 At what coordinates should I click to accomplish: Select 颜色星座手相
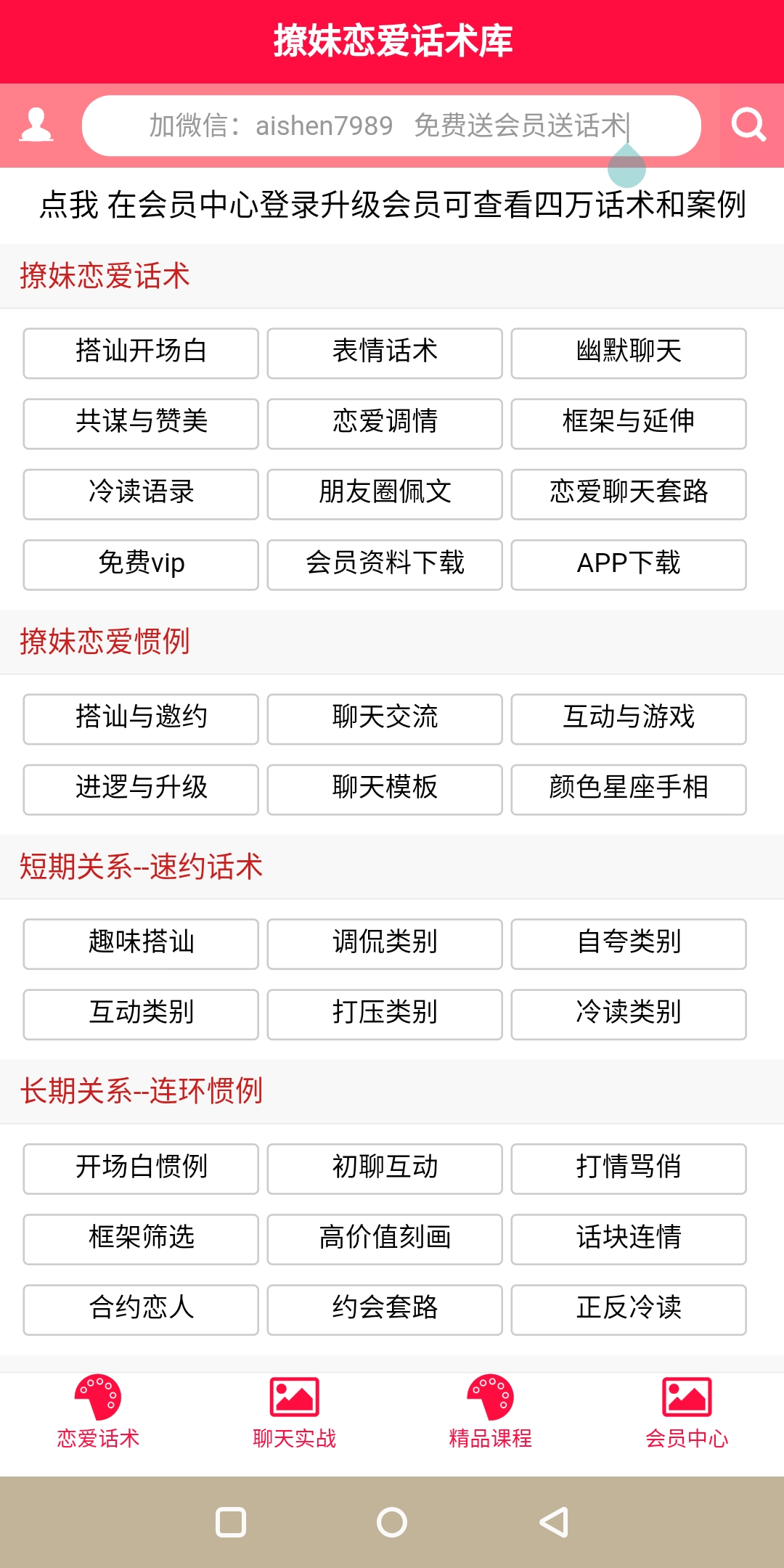[x=629, y=789]
